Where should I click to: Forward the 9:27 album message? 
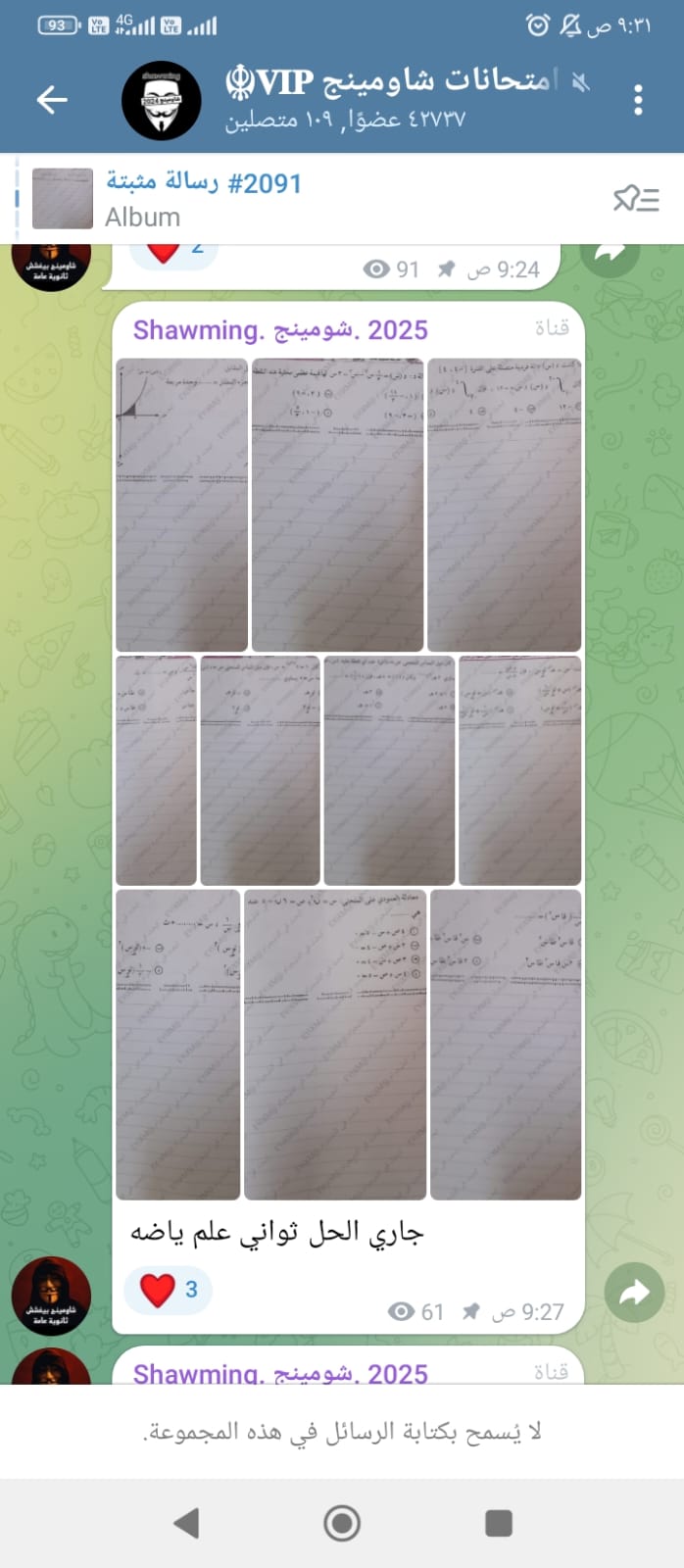tap(634, 1294)
